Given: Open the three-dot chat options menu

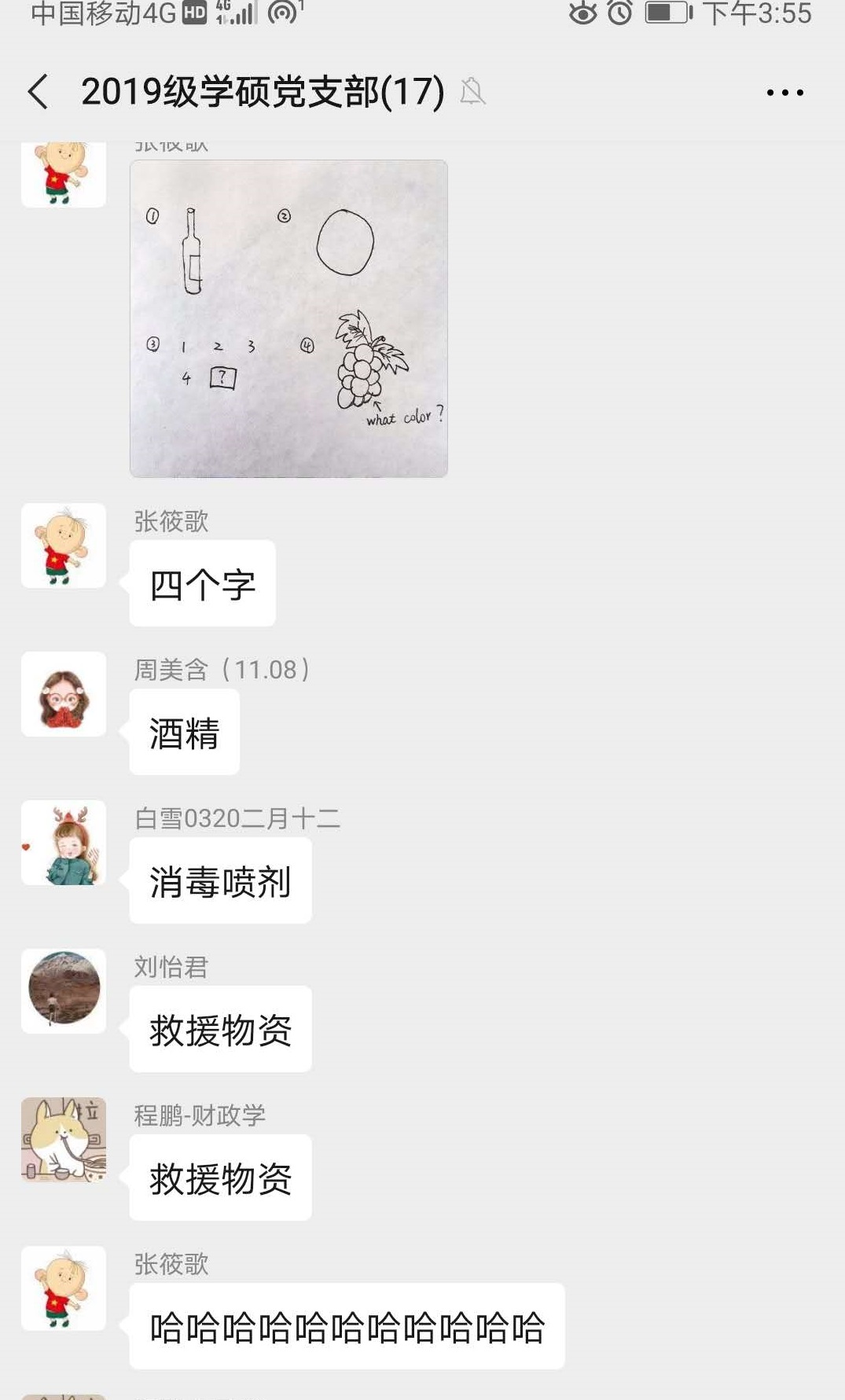Looking at the screenshot, I should (x=784, y=93).
